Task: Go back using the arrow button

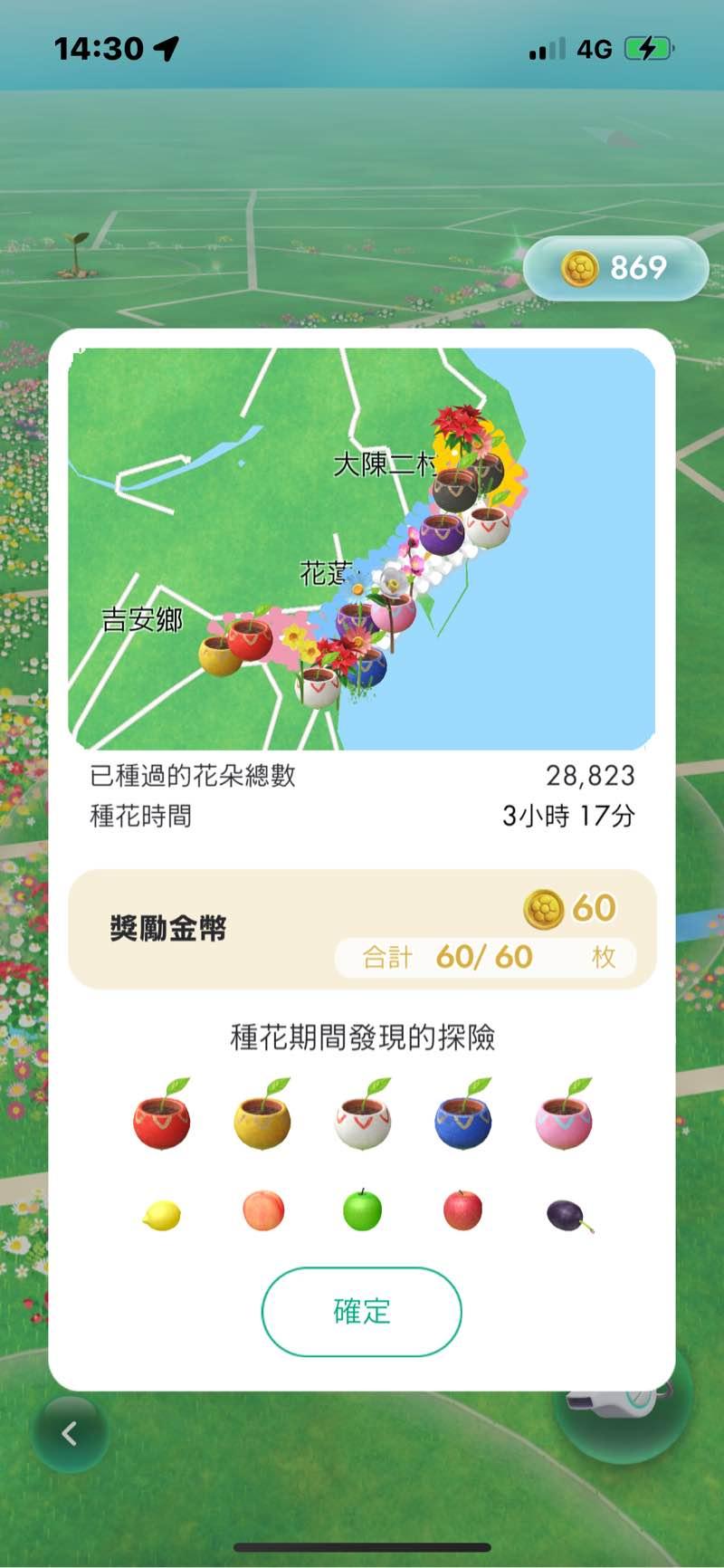Action: [70, 1433]
